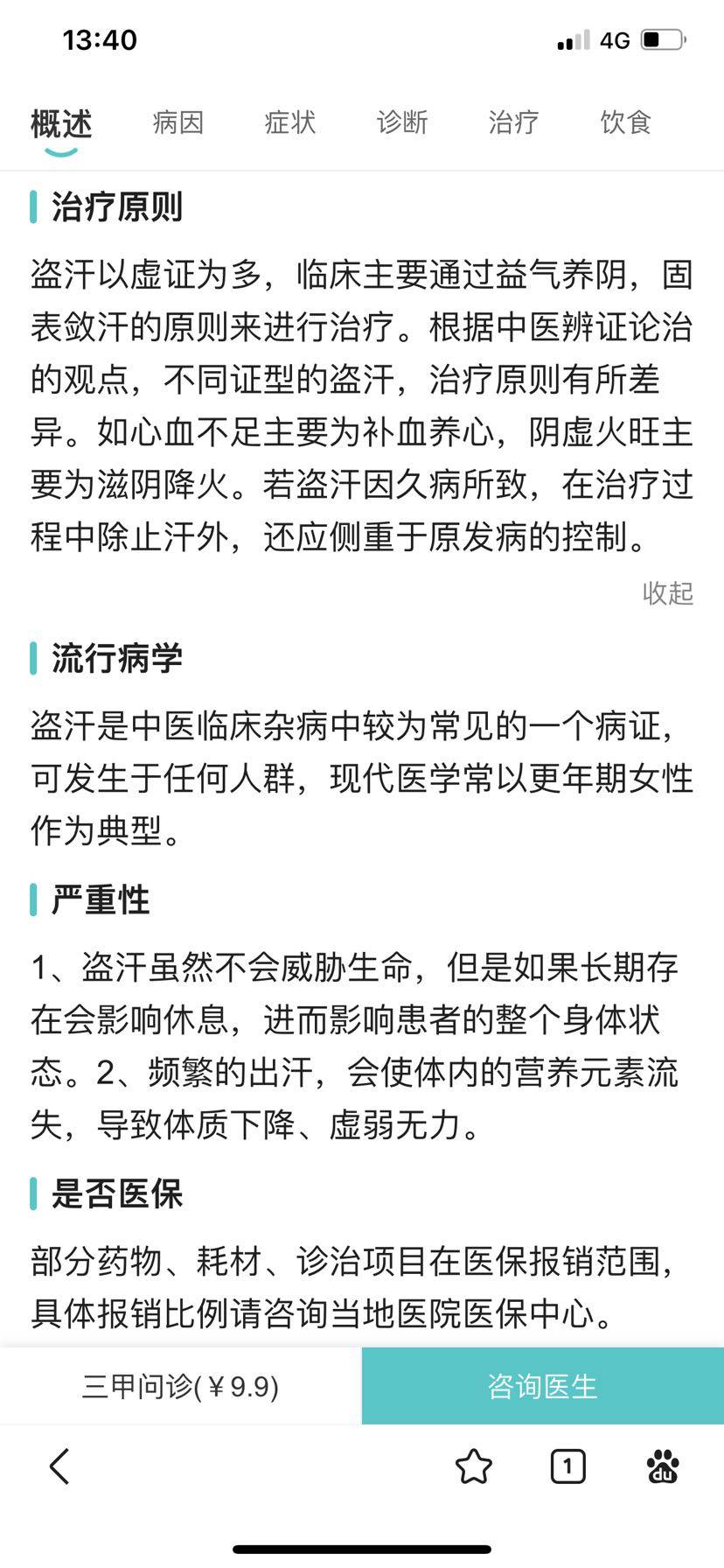Viewport: 724px width, 1568px height.
Task: Open the Baidu paw home icon
Action: [663, 1466]
